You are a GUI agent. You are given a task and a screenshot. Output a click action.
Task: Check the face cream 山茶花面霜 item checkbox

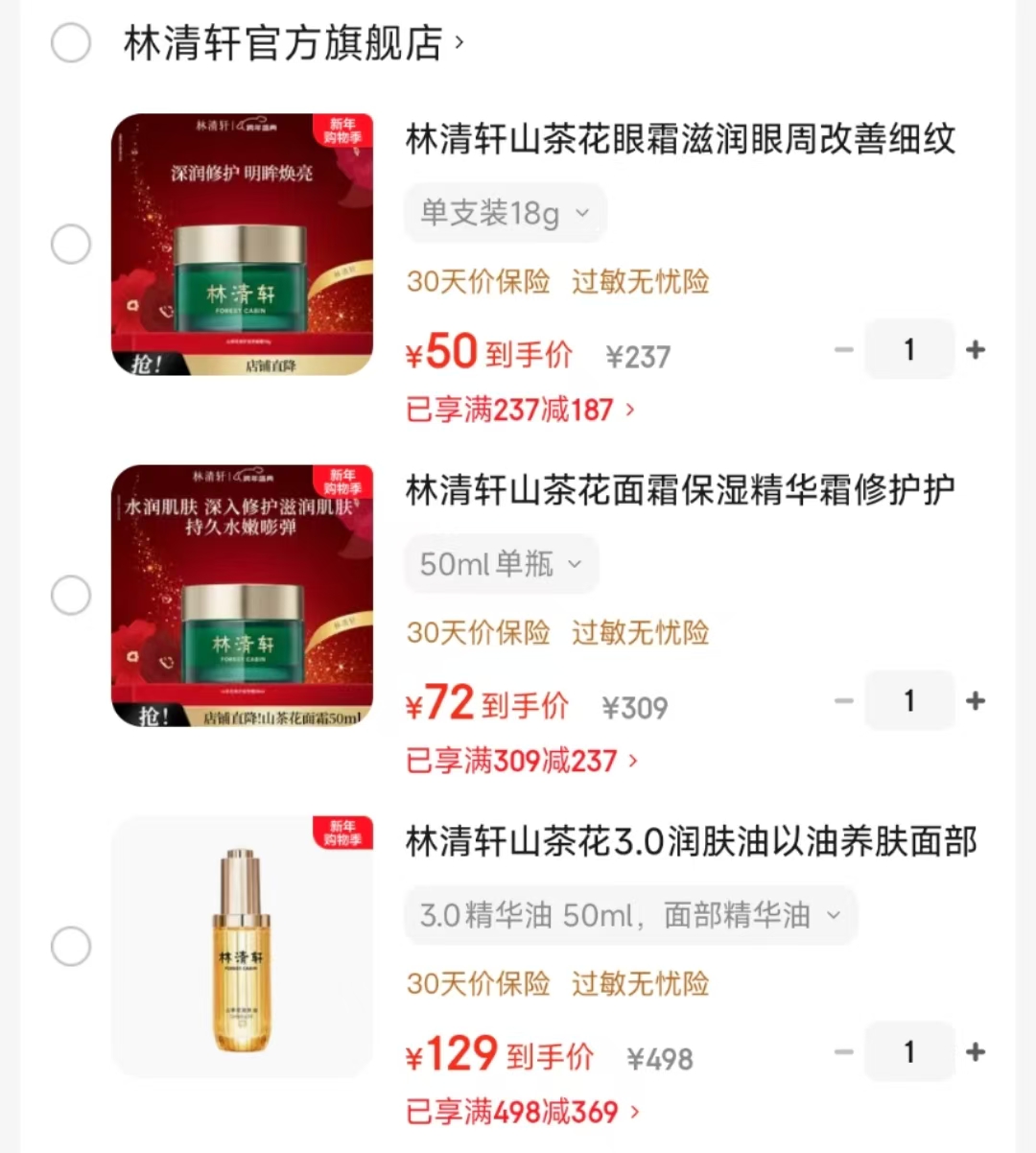[x=71, y=595]
